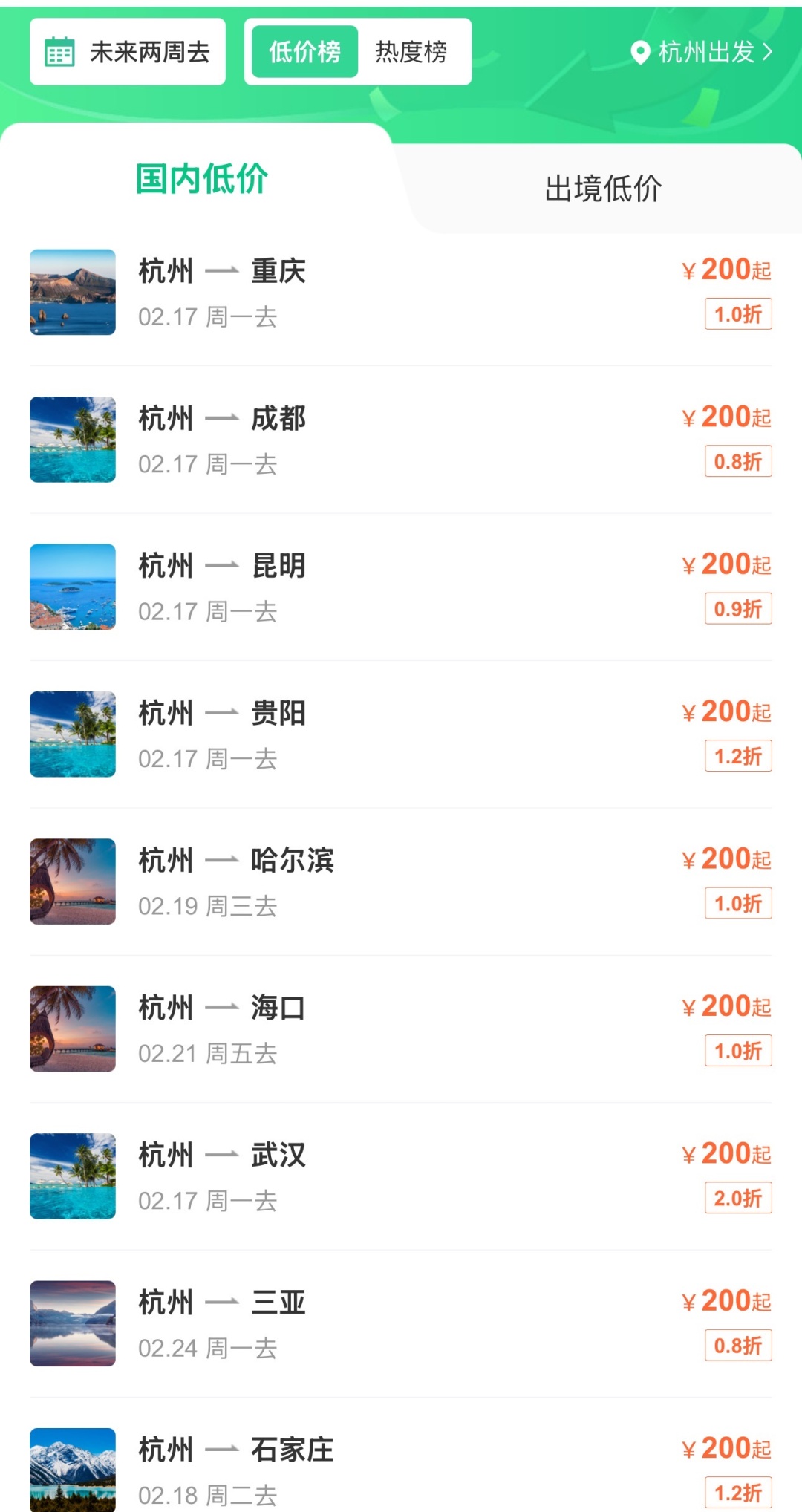Image resolution: width=802 pixels, height=1512 pixels.
Task: Open the 杭州到三亚 mountain thumbnail picture
Action: (72, 1323)
